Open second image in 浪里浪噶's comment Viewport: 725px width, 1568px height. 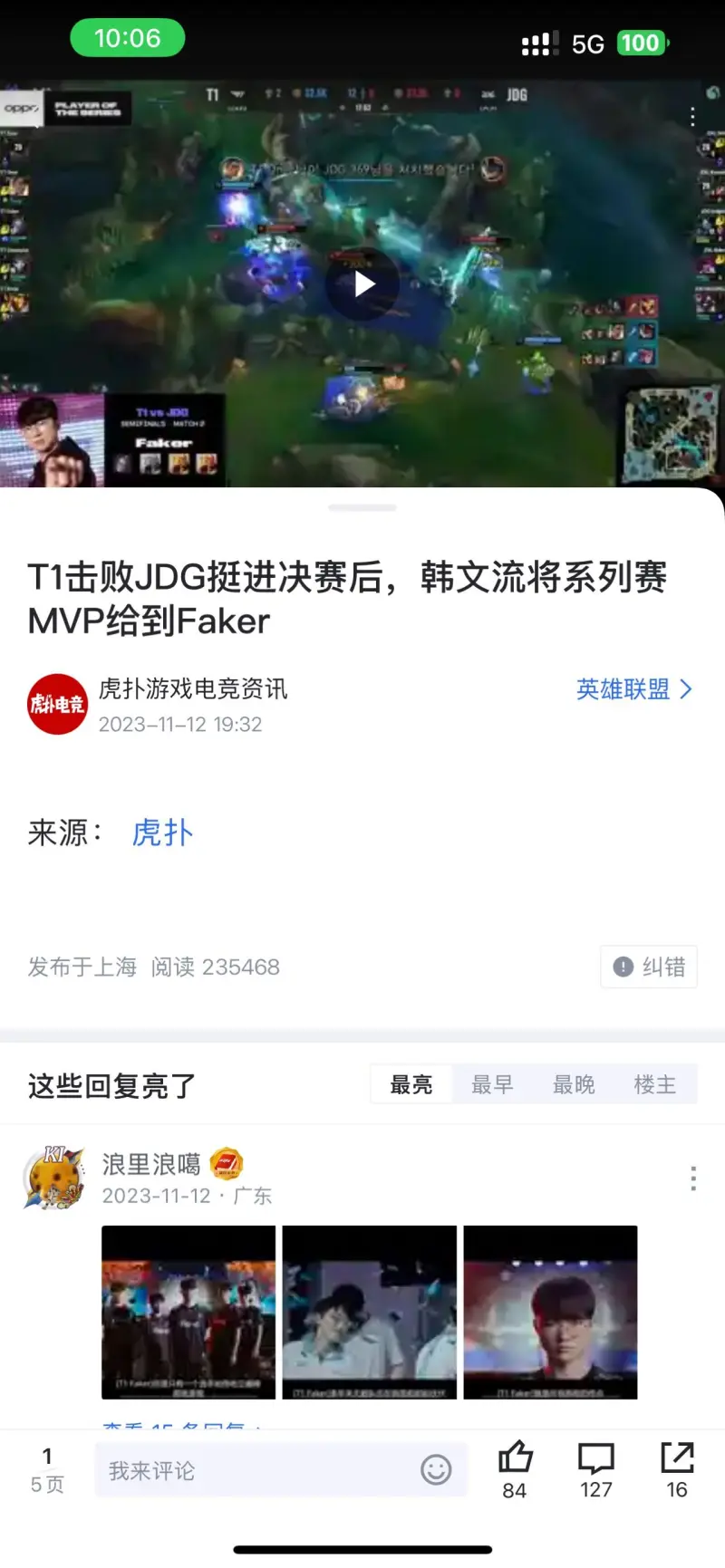point(370,1312)
